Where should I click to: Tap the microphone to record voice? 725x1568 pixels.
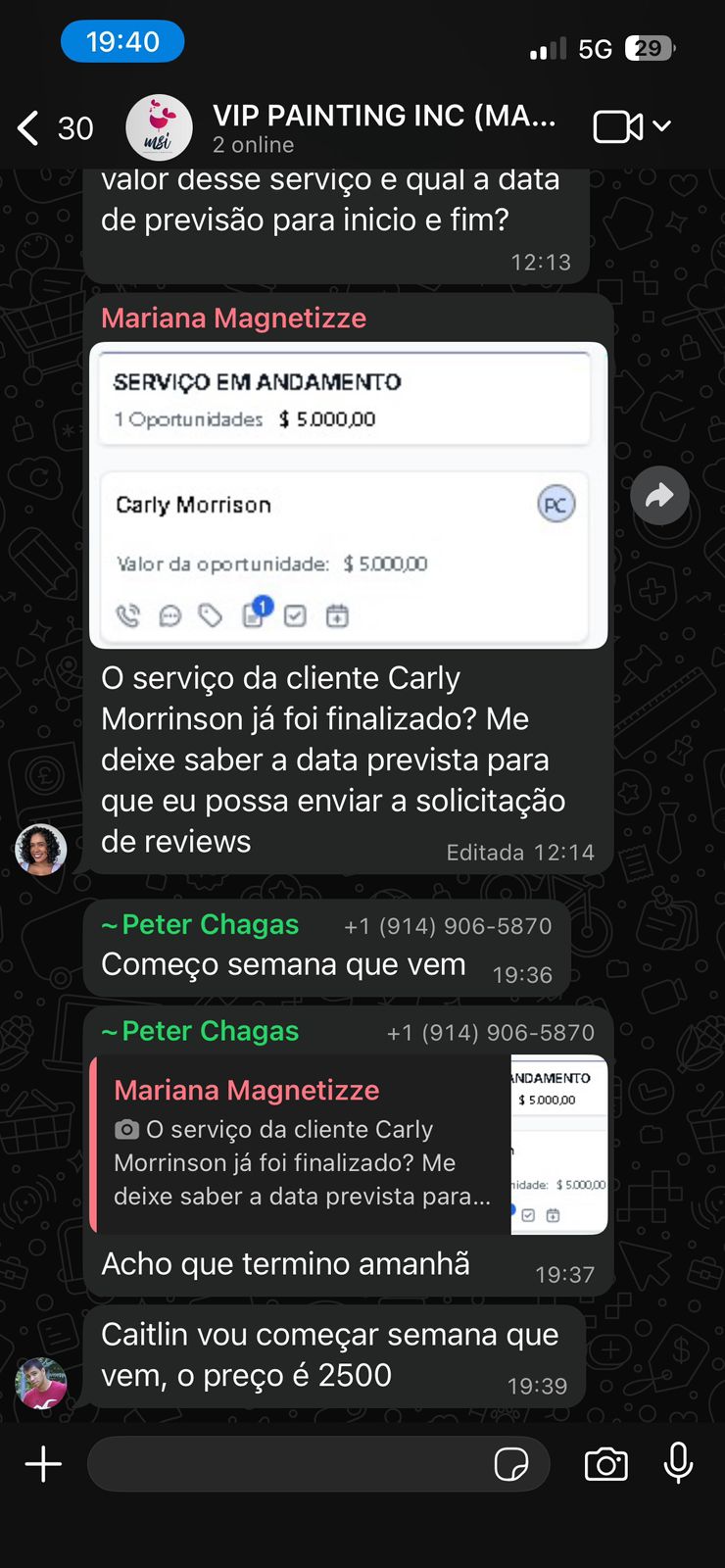tap(678, 1464)
